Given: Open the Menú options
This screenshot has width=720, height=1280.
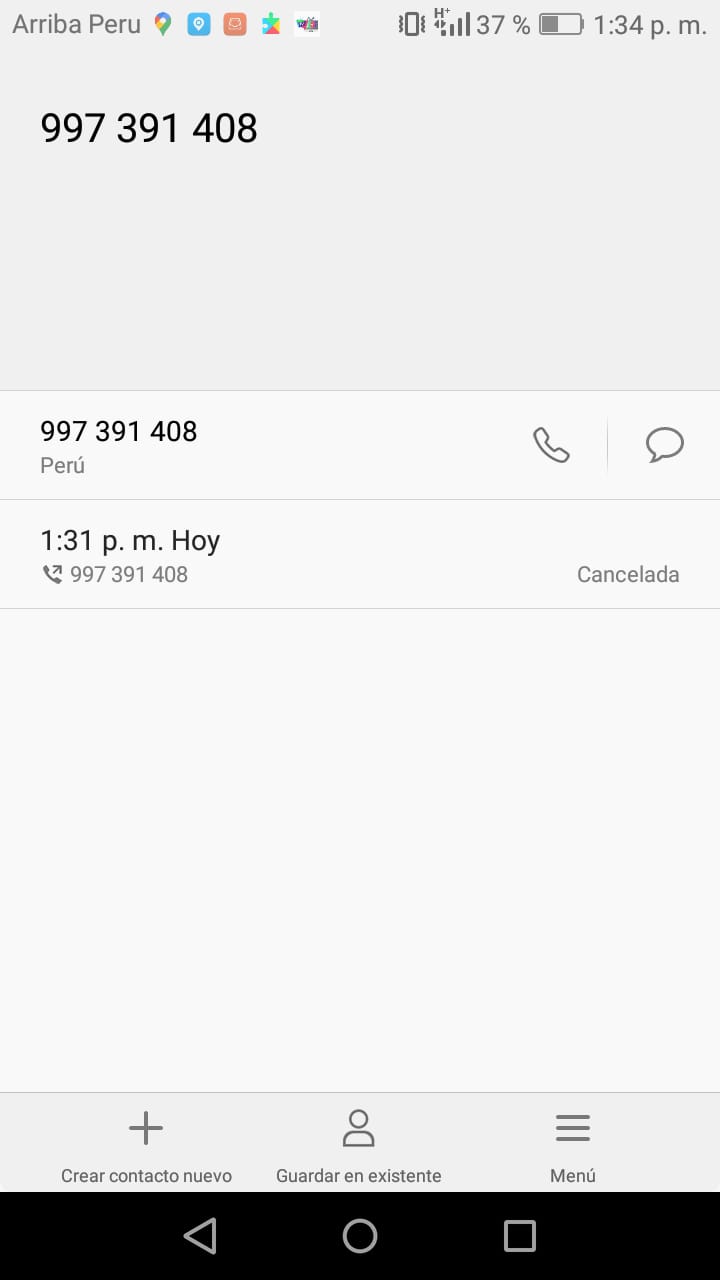Looking at the screenshot, I should (x=573, y=1146).
